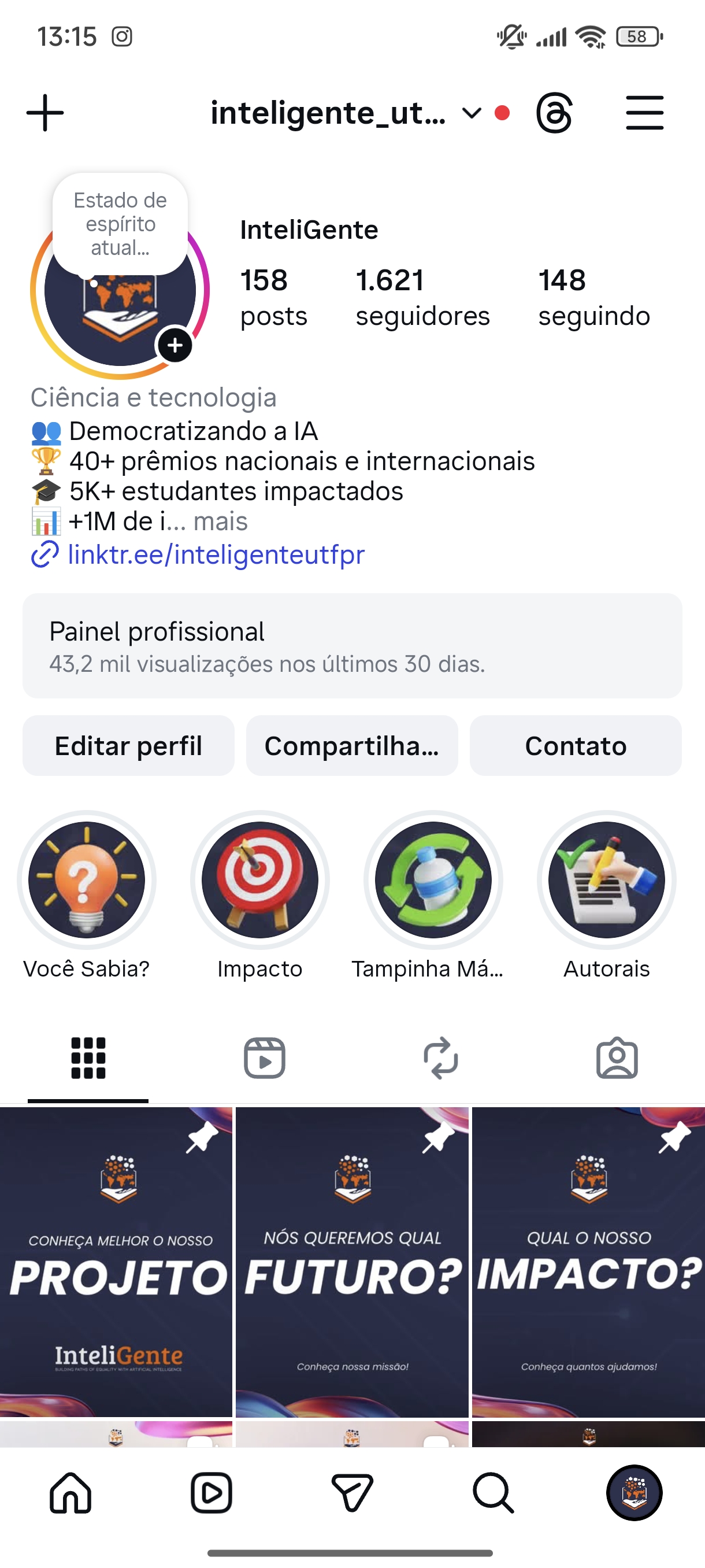View the 1.621 seguidores list
Screen dimensions: 705x1568
tap(422, 297)
